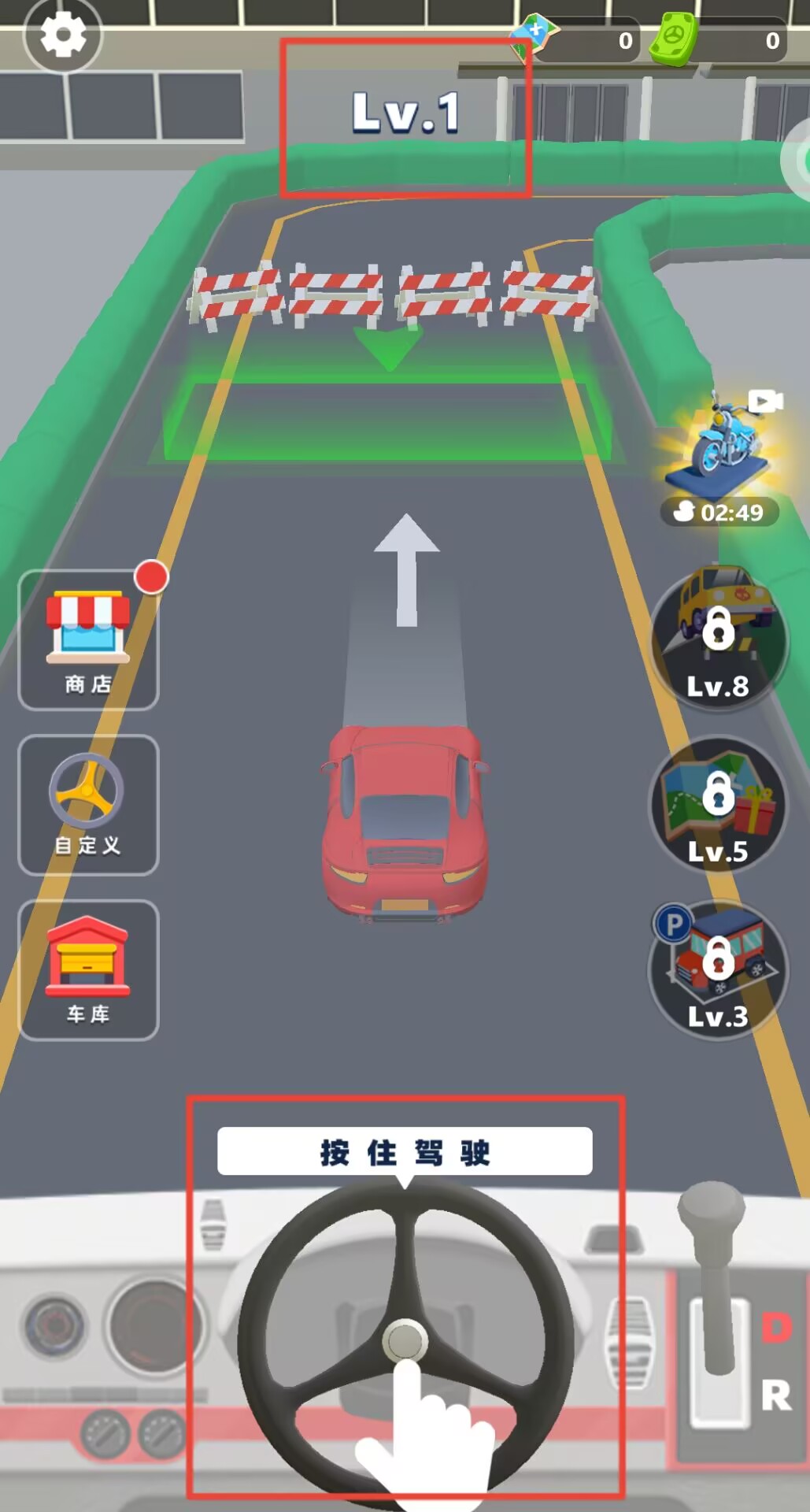Tap the locked Lv.8 taxi mode

(718, 638)
